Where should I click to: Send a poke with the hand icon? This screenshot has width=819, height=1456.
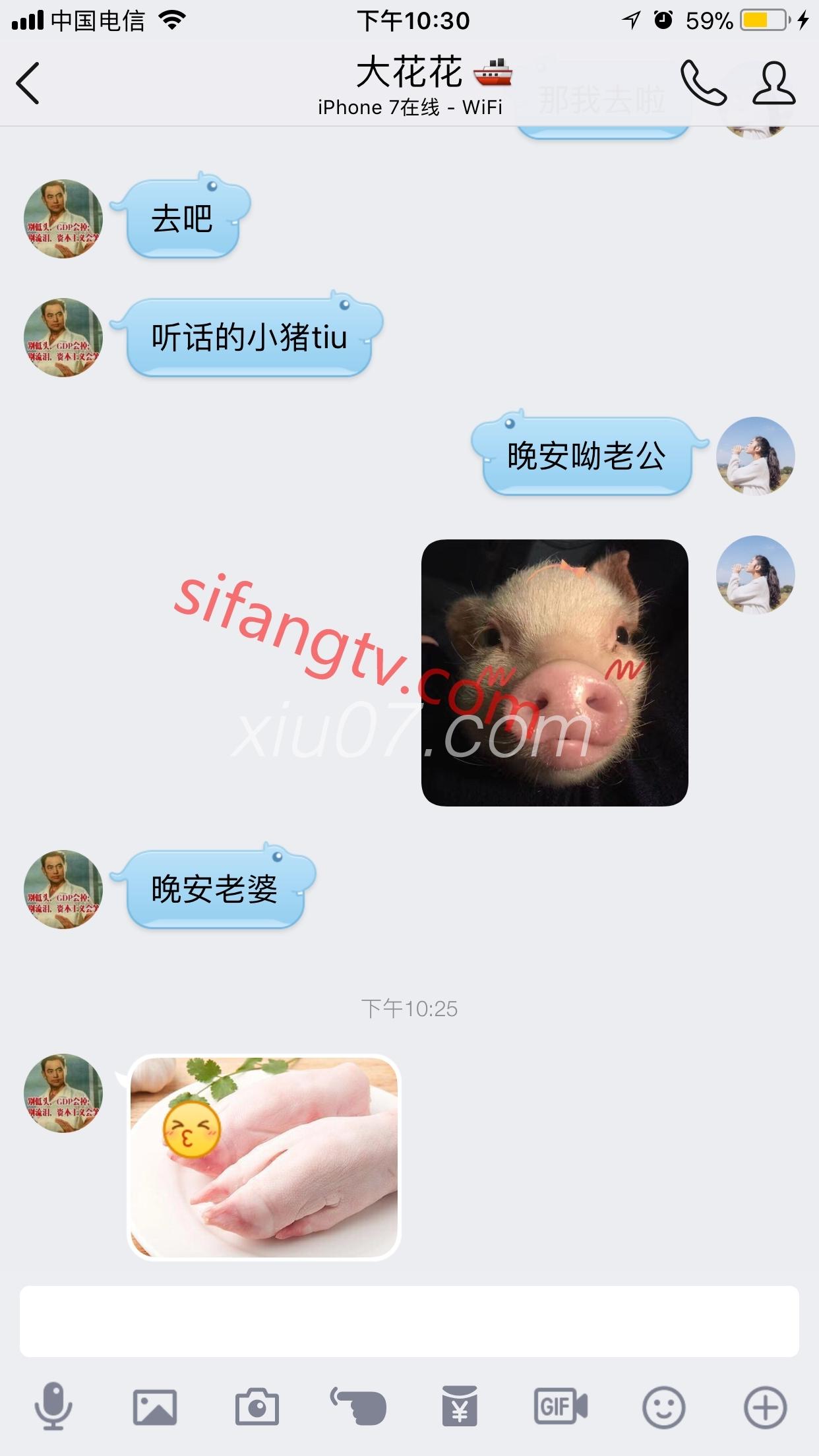pyautogui.click(x=359, y=1407)
